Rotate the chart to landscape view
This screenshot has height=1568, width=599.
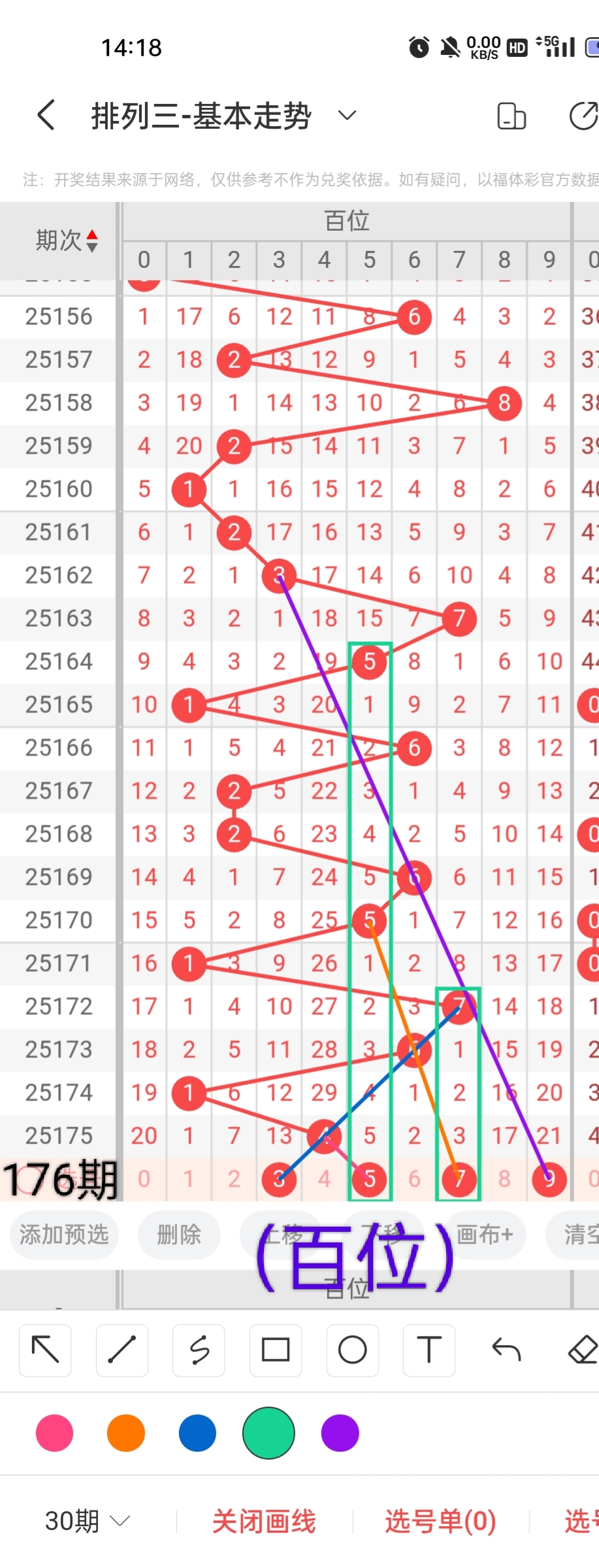[511, 116]
